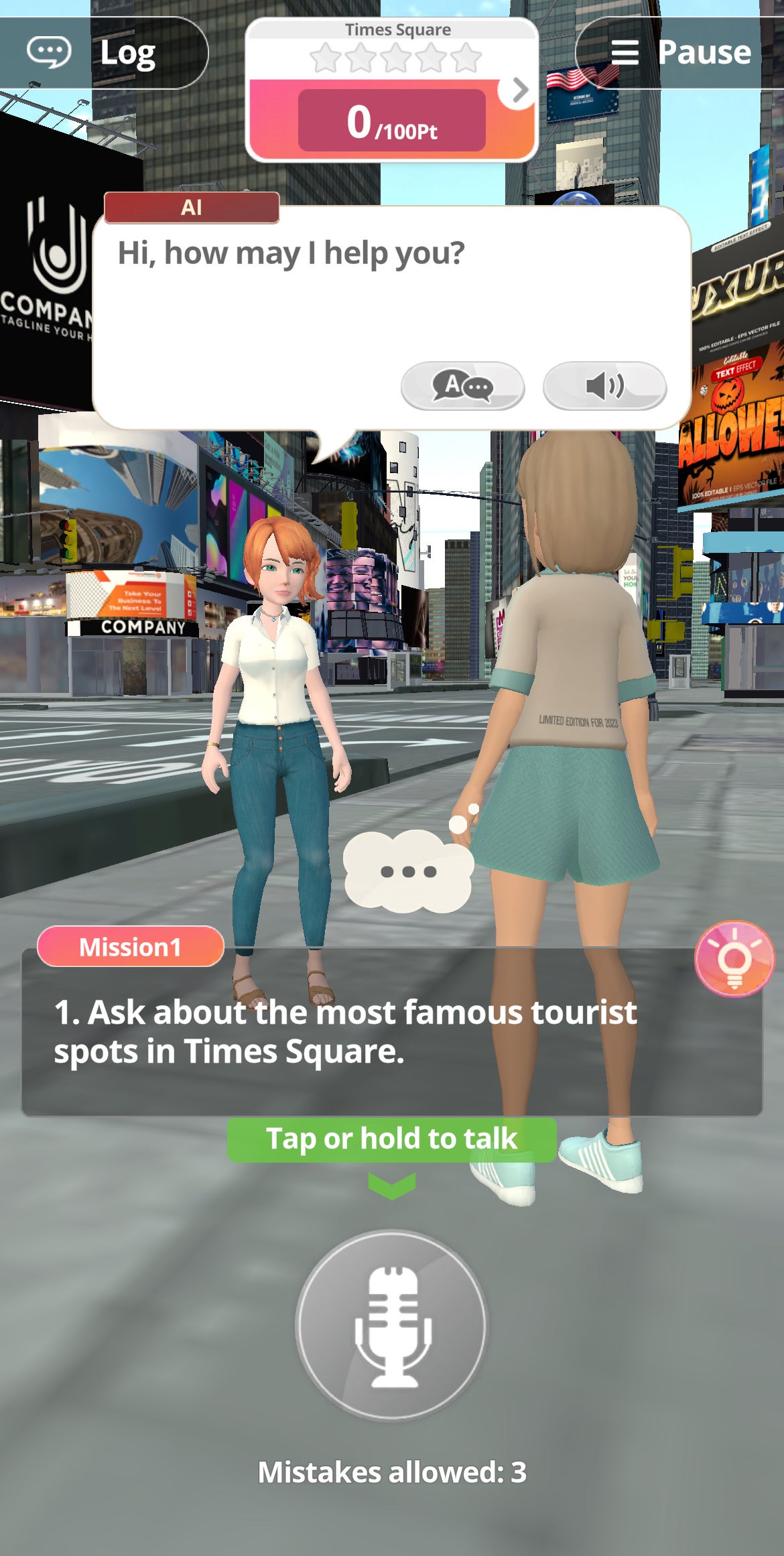Translate the AI's message
784x1556 pixels.
(x=462, y=386)
